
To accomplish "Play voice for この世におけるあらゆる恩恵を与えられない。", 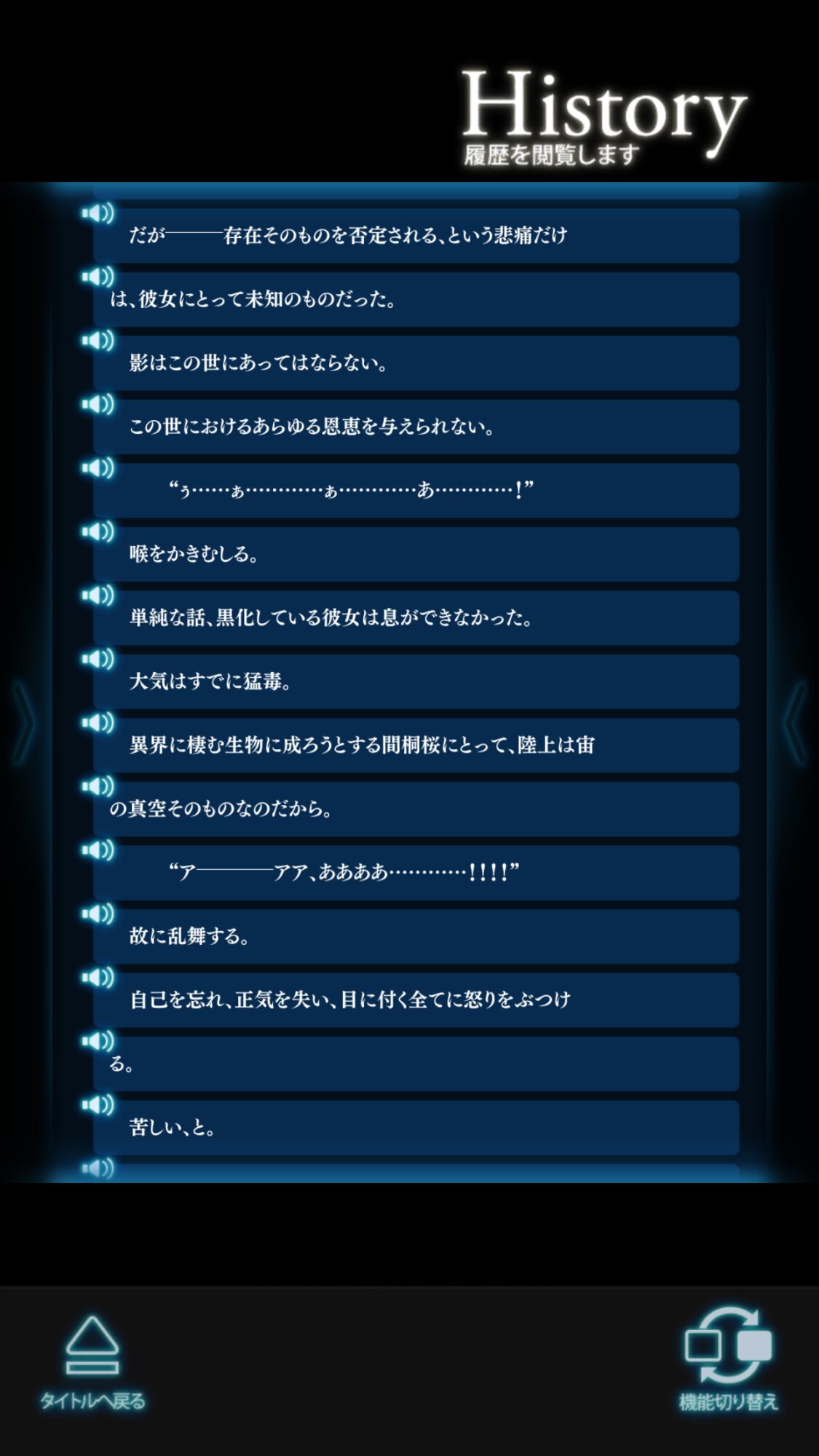I will 98,404.
